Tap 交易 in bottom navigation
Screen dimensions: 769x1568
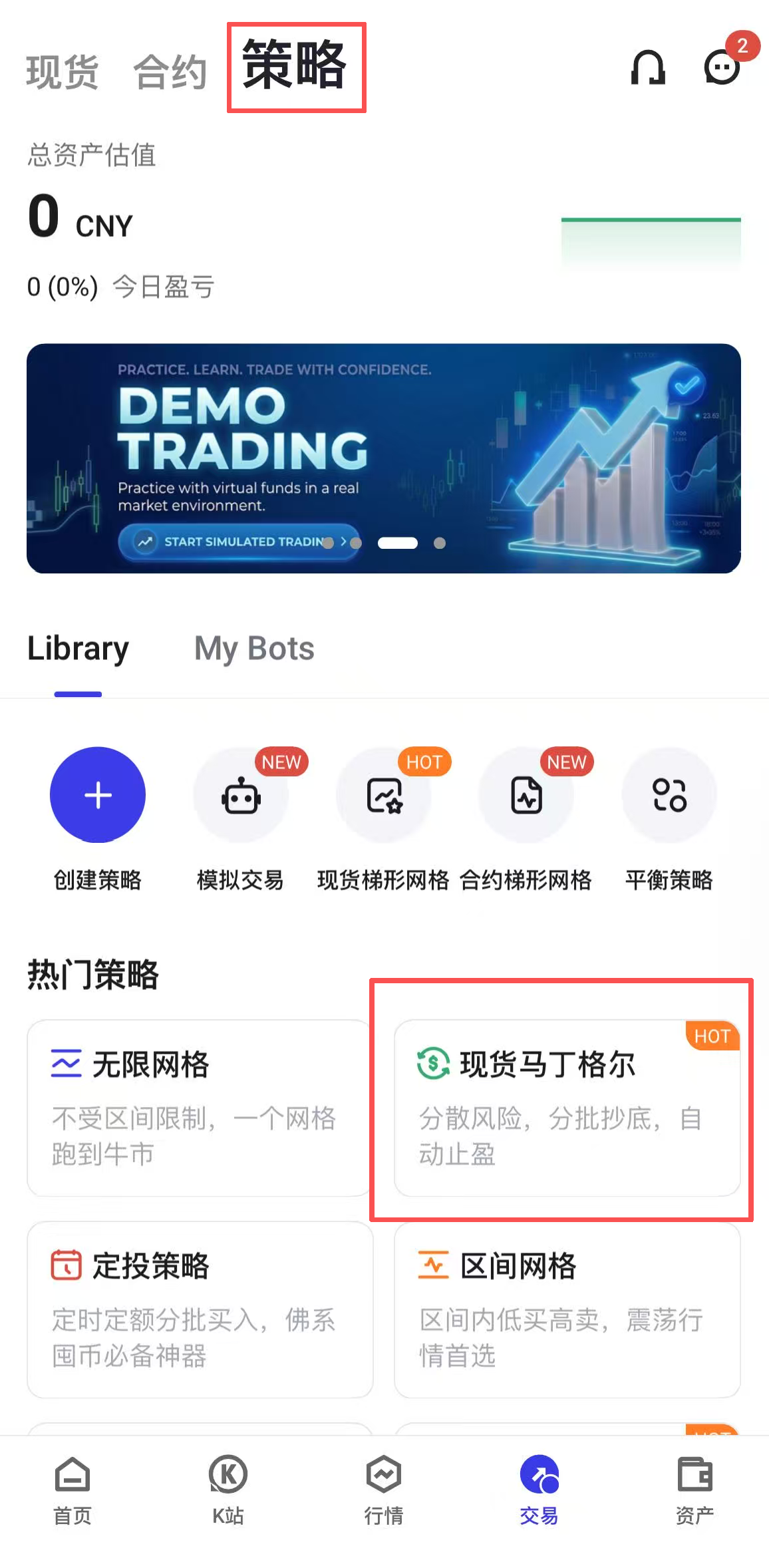539,1490
